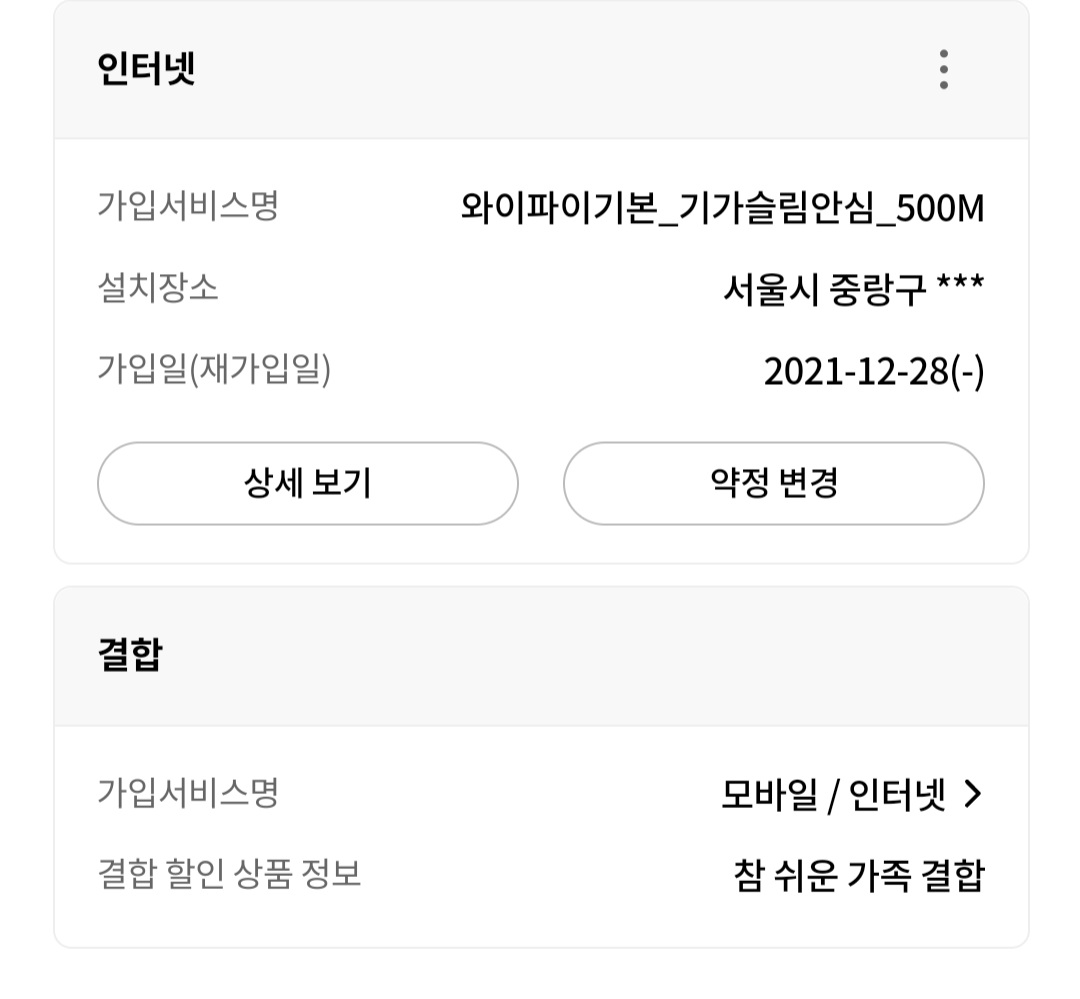
Task: Tap the 상세 보기 button
Action: (307, 484)
